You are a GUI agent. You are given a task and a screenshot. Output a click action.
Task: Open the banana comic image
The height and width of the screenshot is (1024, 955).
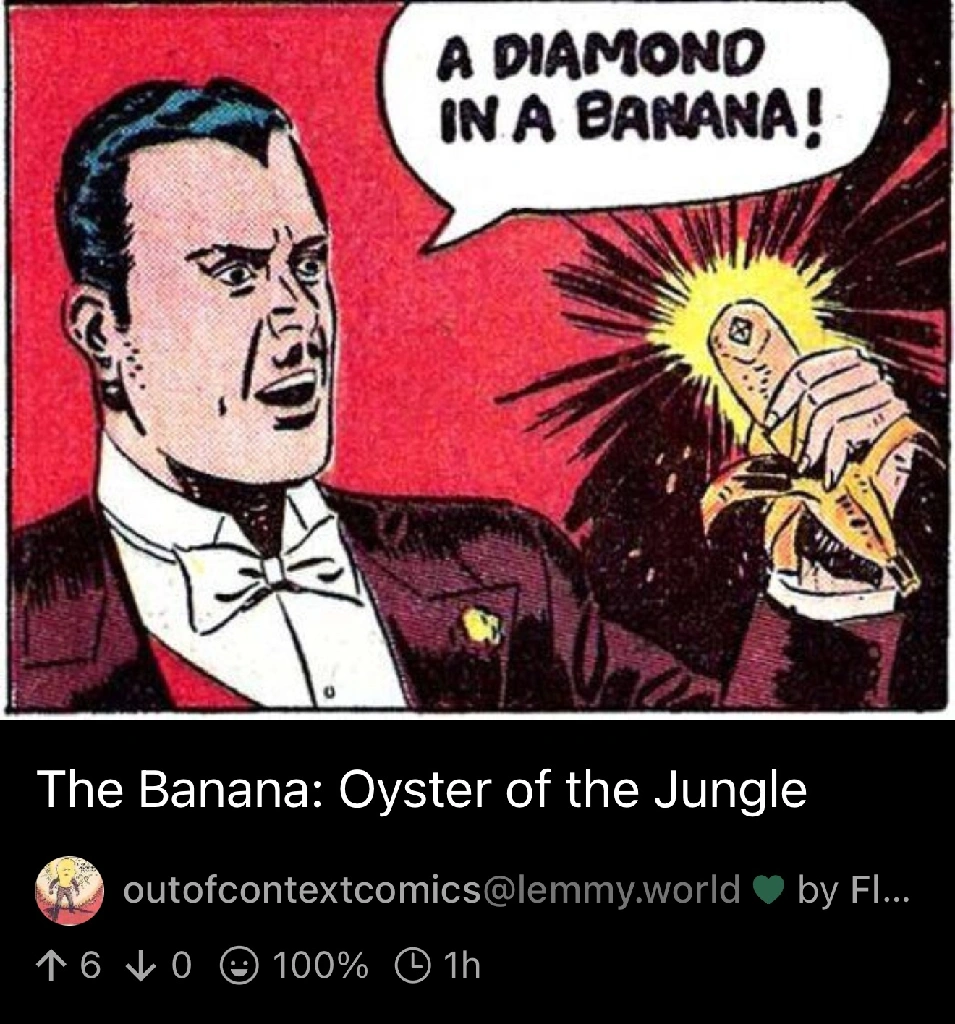coord(477,357)
